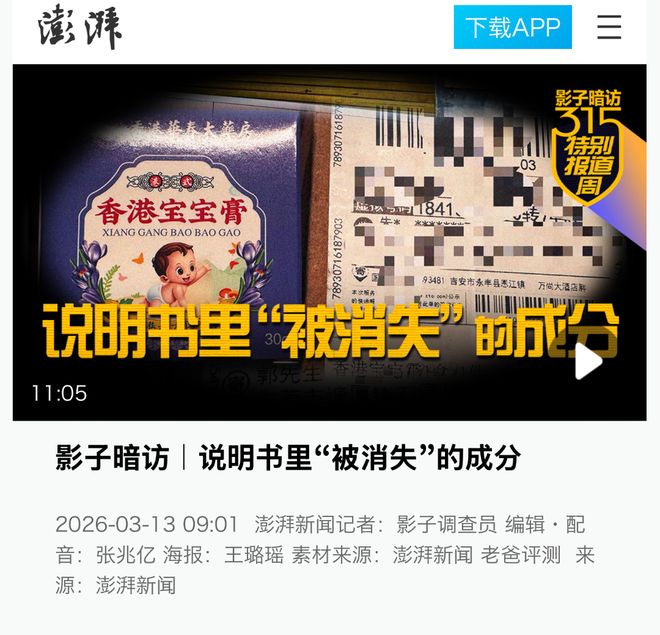Go to the 澎湃 home logo
Image resolution: width=660 pixels, height=635 pixels.
79,27
